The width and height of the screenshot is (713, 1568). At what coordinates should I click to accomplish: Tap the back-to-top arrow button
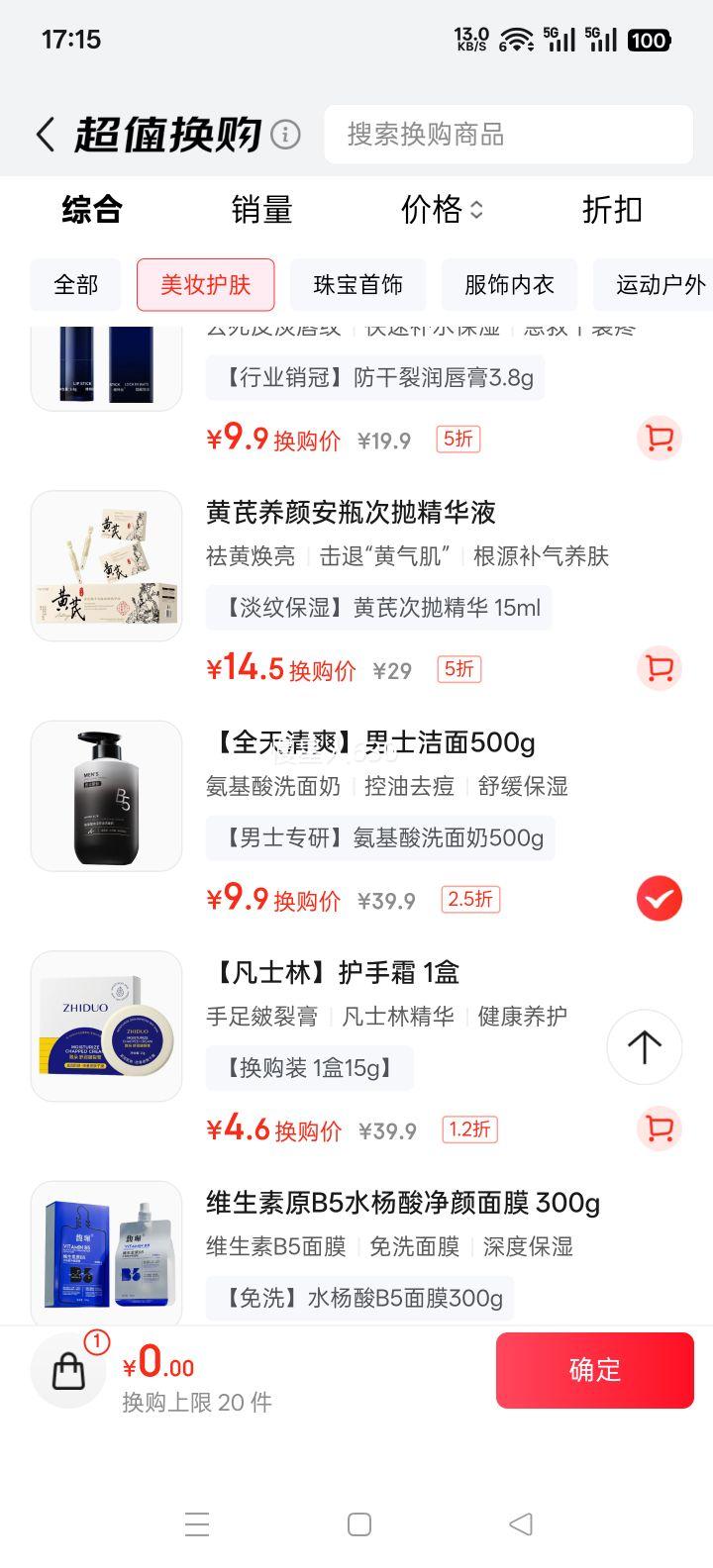pos(645,1047)
